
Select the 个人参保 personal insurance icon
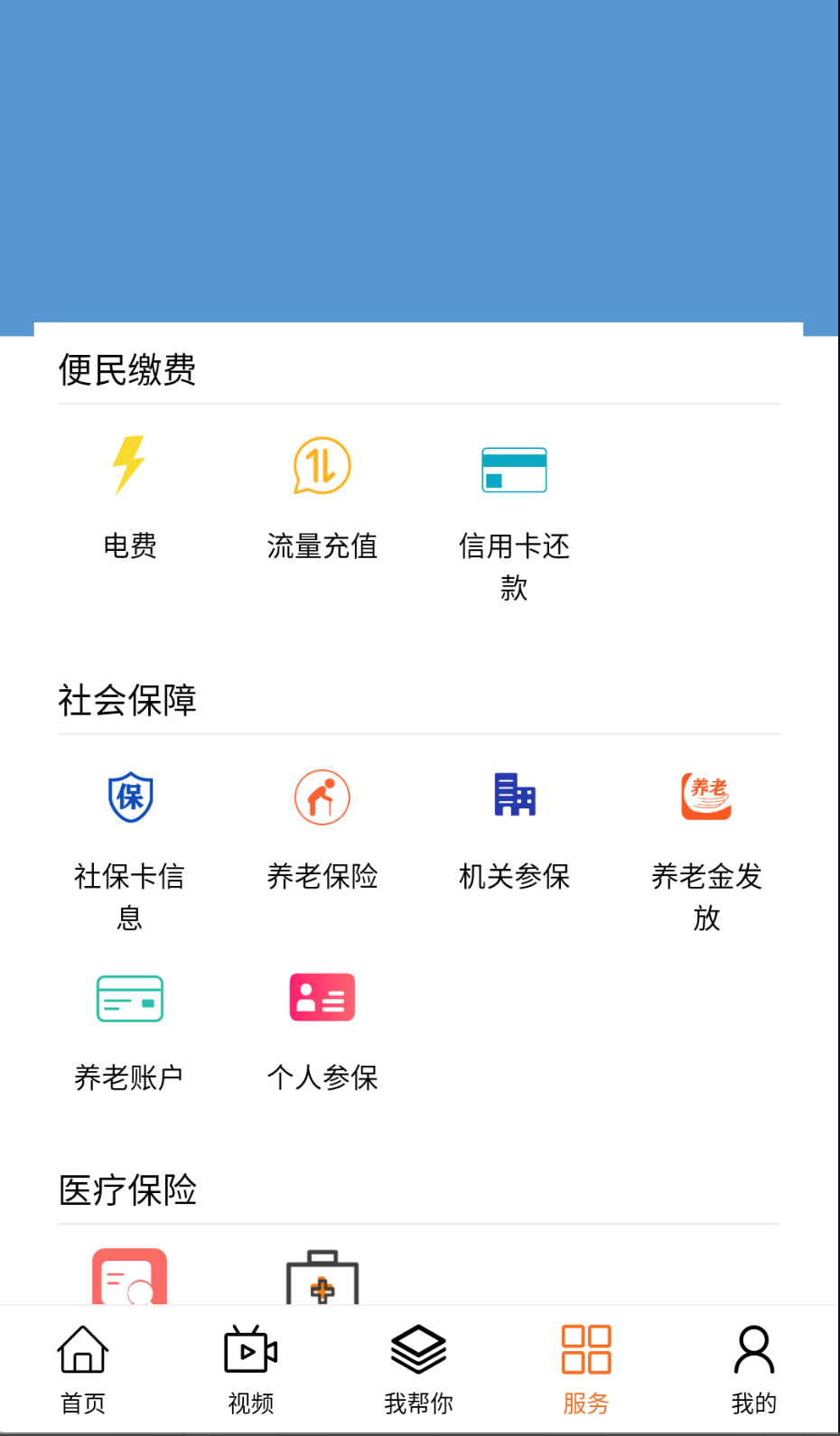coord(322,997)
